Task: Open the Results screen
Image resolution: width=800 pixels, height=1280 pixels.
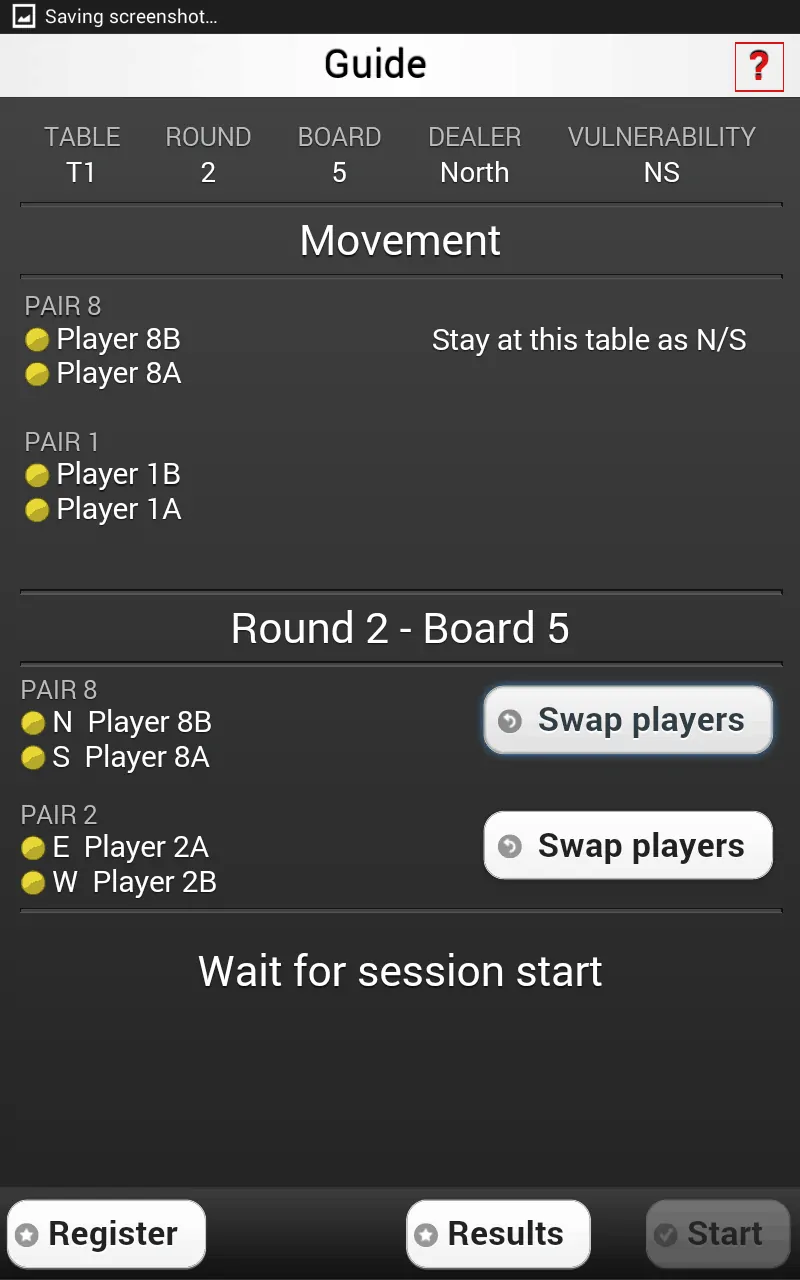Action: (x=497, y=1233)
